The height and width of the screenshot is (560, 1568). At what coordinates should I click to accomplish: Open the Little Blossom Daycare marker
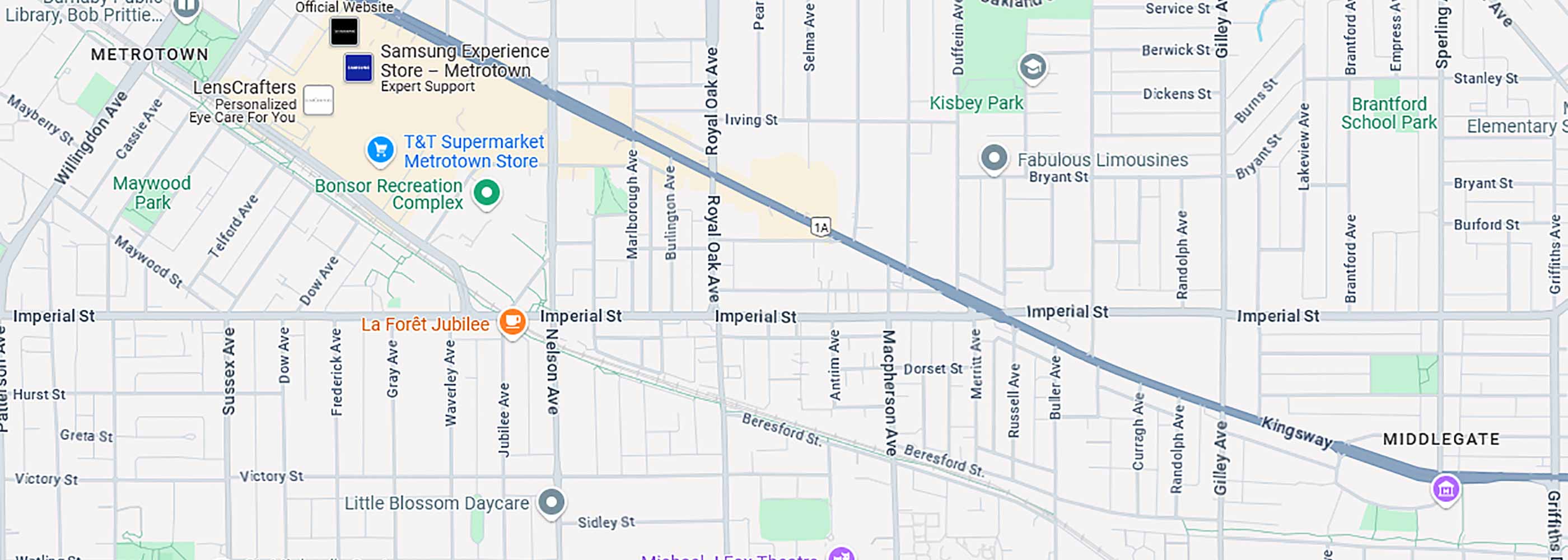pyautogui.click(x=552, y=503)
